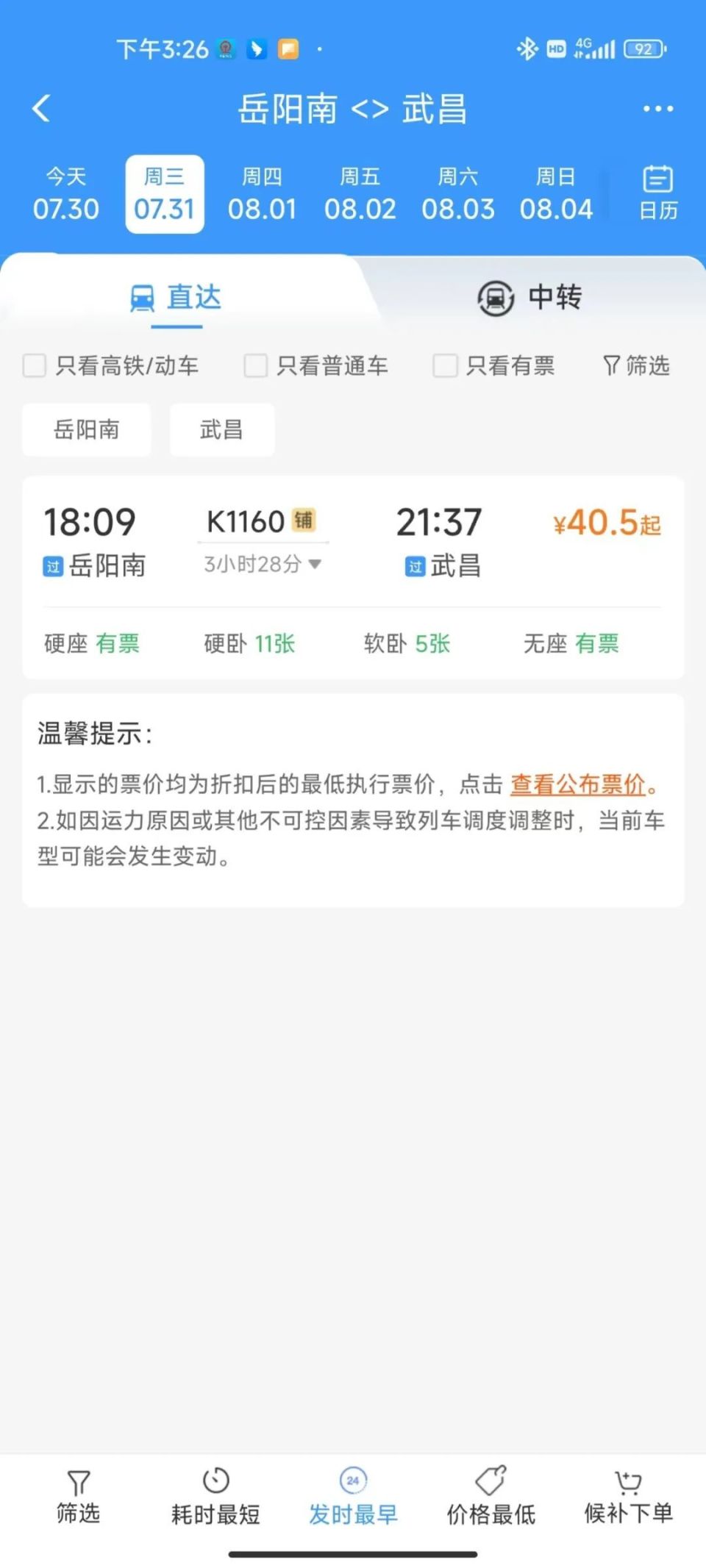The width and height of the screenshot is (706, 1568).
Task: Select the 直达 direct tab
Action: coord(176,298)
